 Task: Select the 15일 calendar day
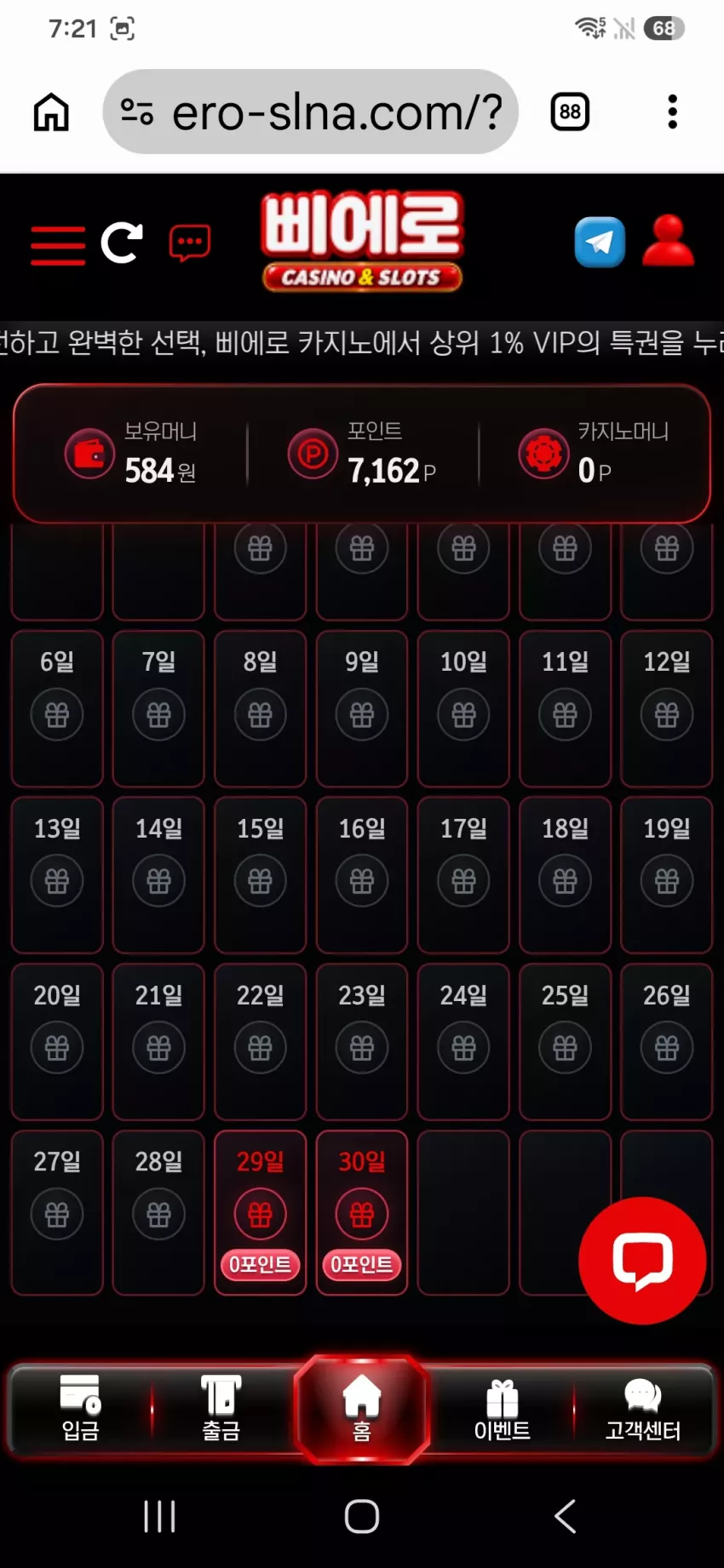click(x=260, y=875)
